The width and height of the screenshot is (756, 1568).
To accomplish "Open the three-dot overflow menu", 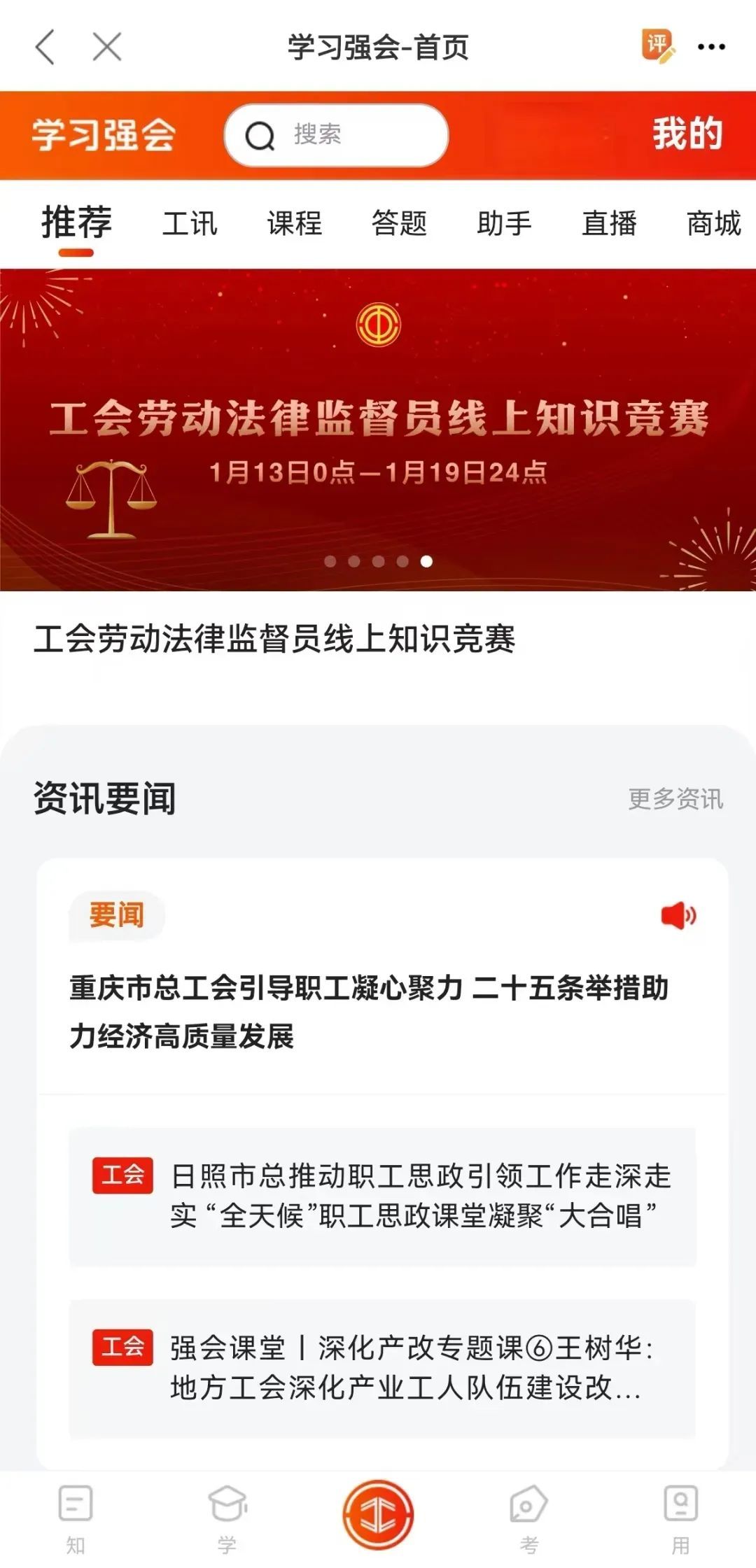I will (x=711, y=47).
